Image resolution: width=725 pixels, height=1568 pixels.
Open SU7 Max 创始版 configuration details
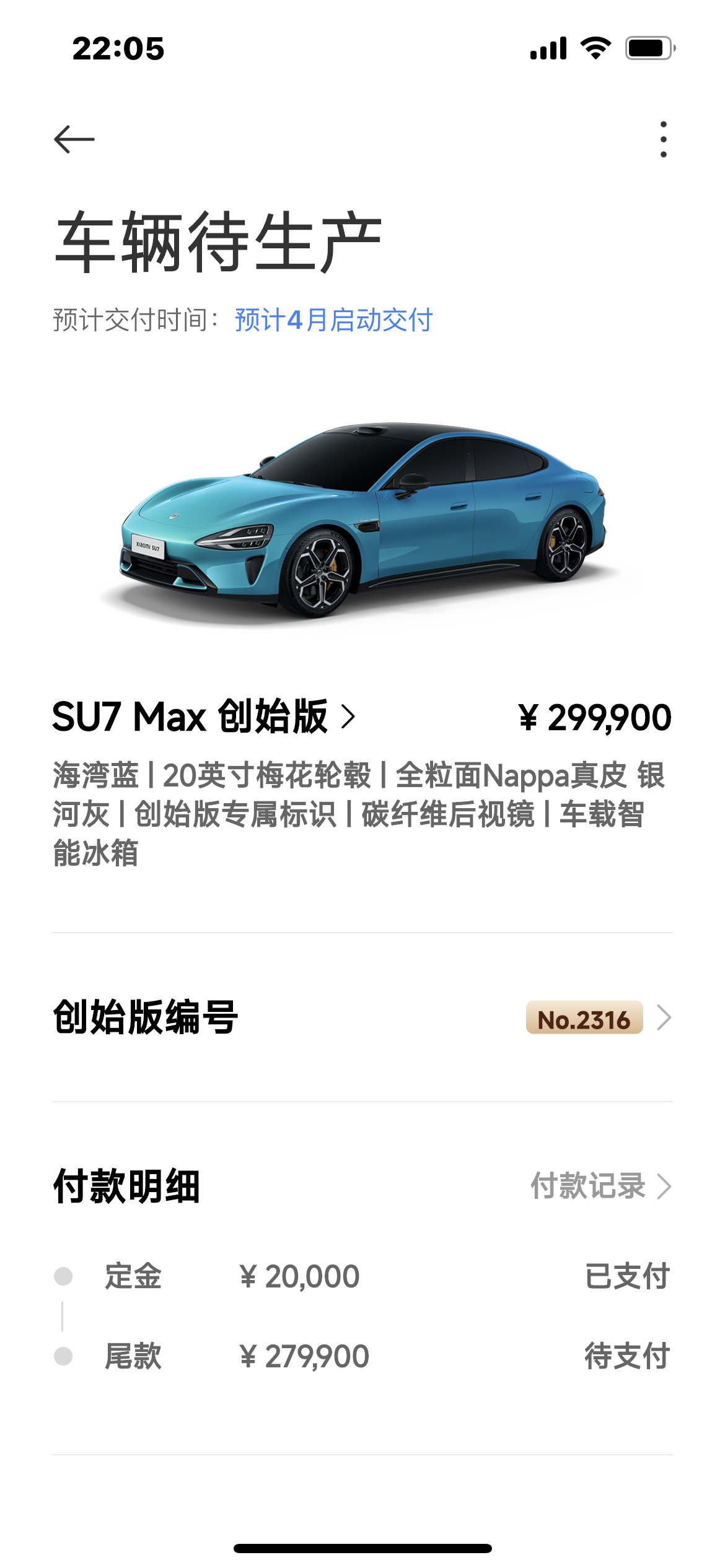click(x=204, y=717)
